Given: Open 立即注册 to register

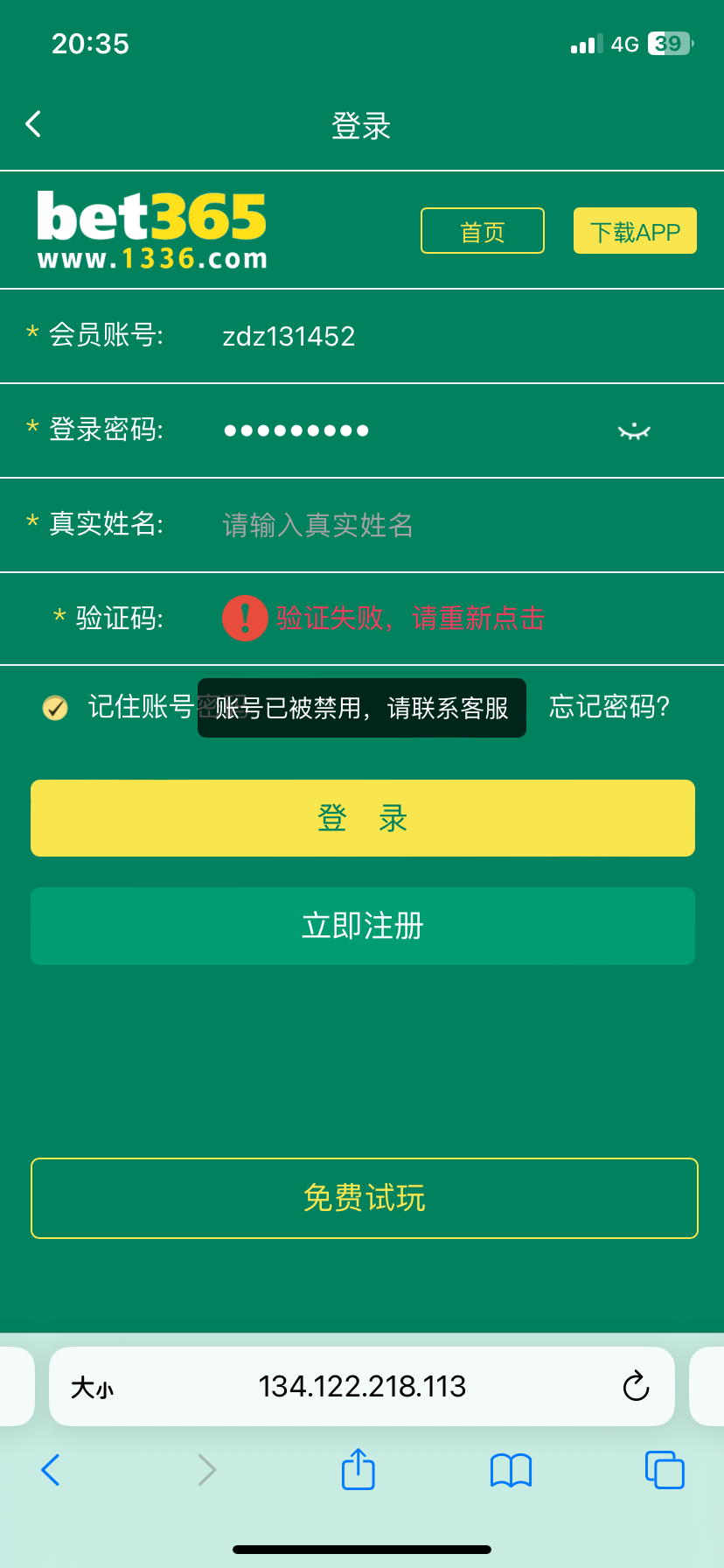Looking at the screenshot, I should (362, 926).
